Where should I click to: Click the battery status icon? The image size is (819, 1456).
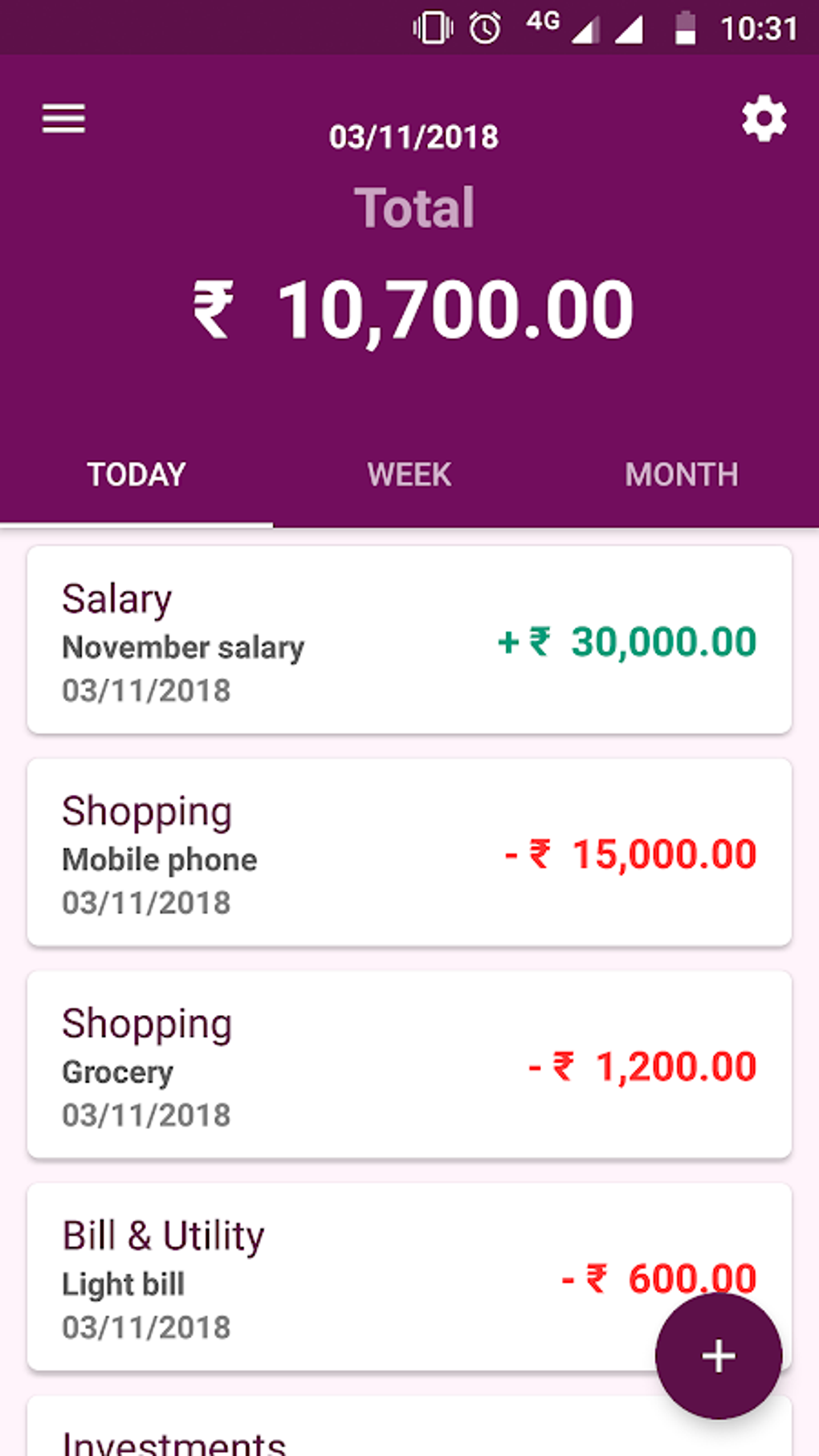[687, 27]
